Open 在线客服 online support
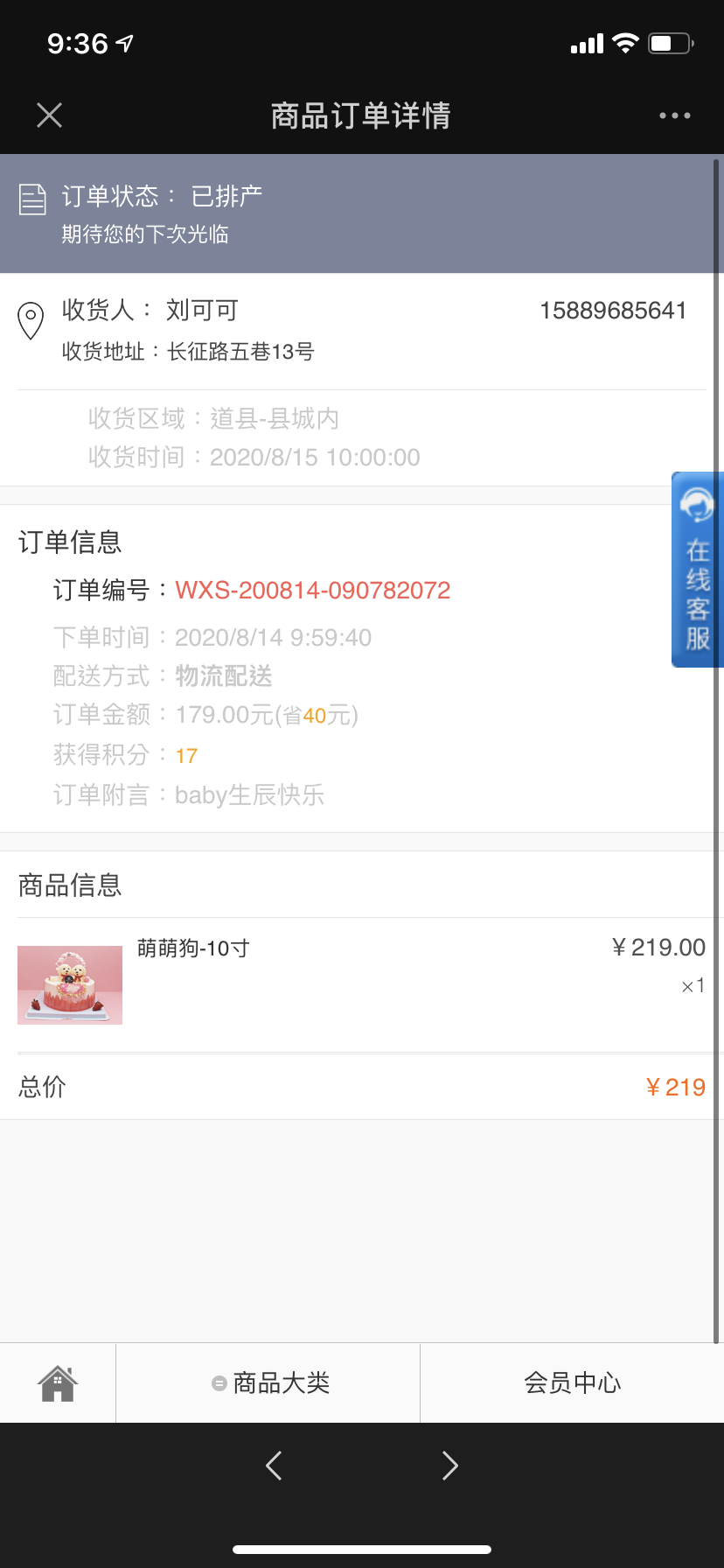This screenshot has width=724, height=1568. [x=698, y=570]
